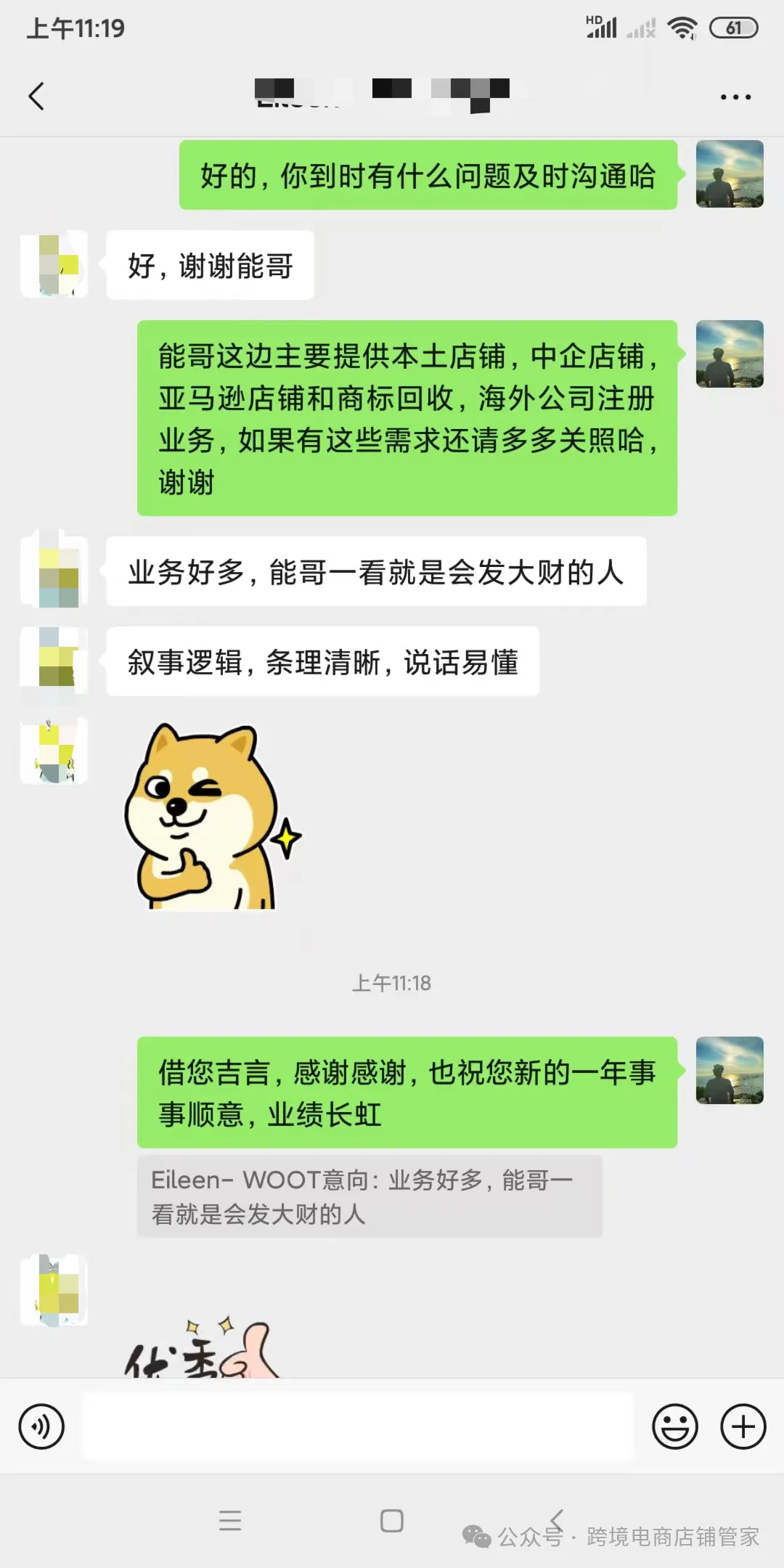Image resolution: width=784 pixels, height=1568 pixels.
Task: Open own avatar beside 借您吉言 message
Action: pyautogui.click(x=730, y=1071)
